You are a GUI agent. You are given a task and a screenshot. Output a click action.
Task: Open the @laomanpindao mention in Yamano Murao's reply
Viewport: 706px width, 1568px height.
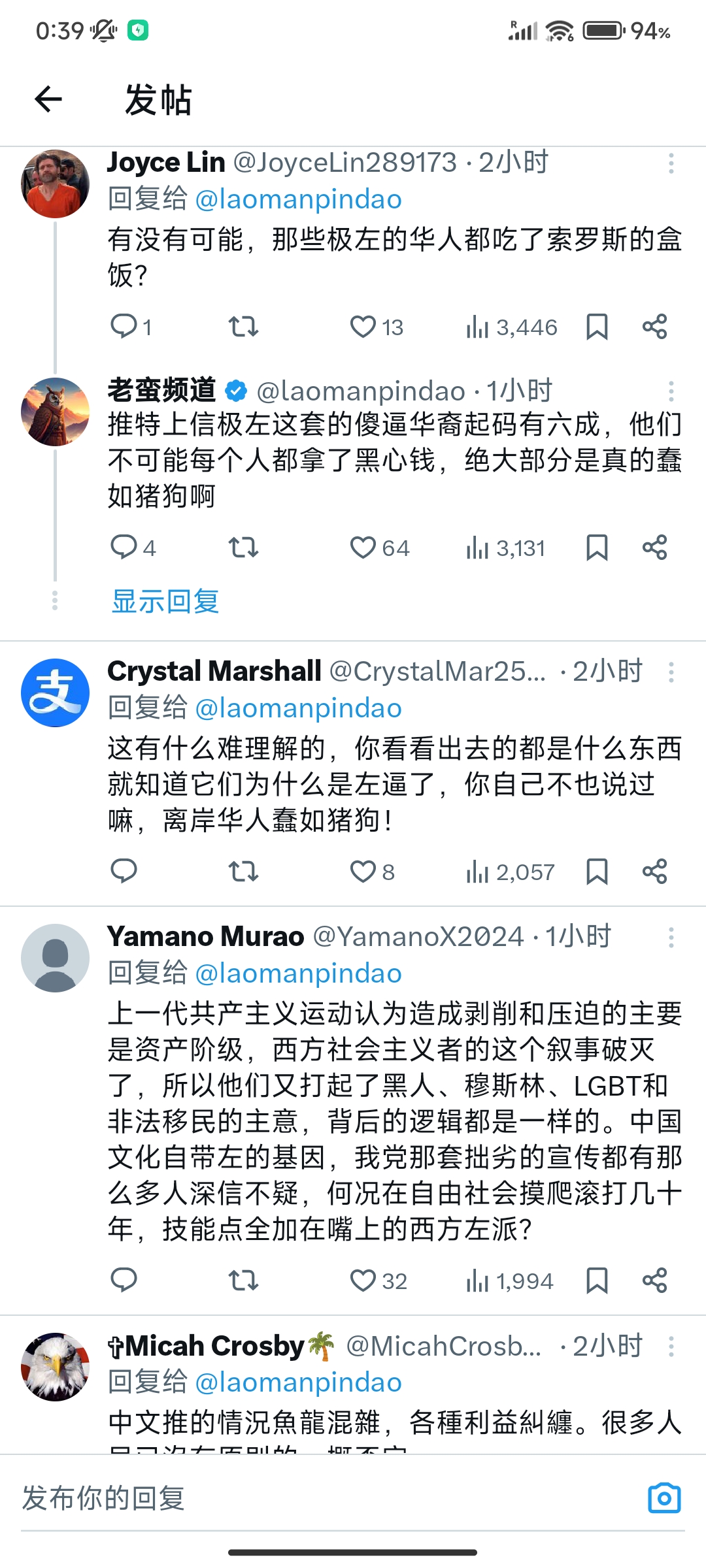click(299, 973)
